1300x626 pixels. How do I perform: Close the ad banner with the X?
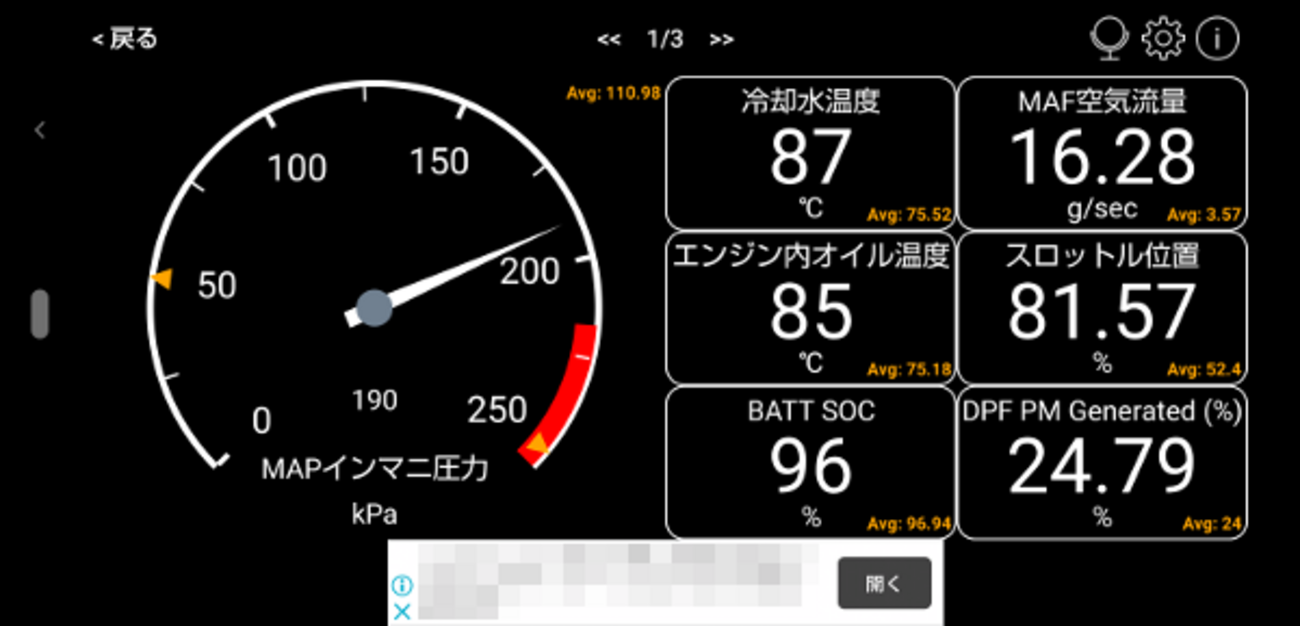pyautogui.click(x=402, y=611)
